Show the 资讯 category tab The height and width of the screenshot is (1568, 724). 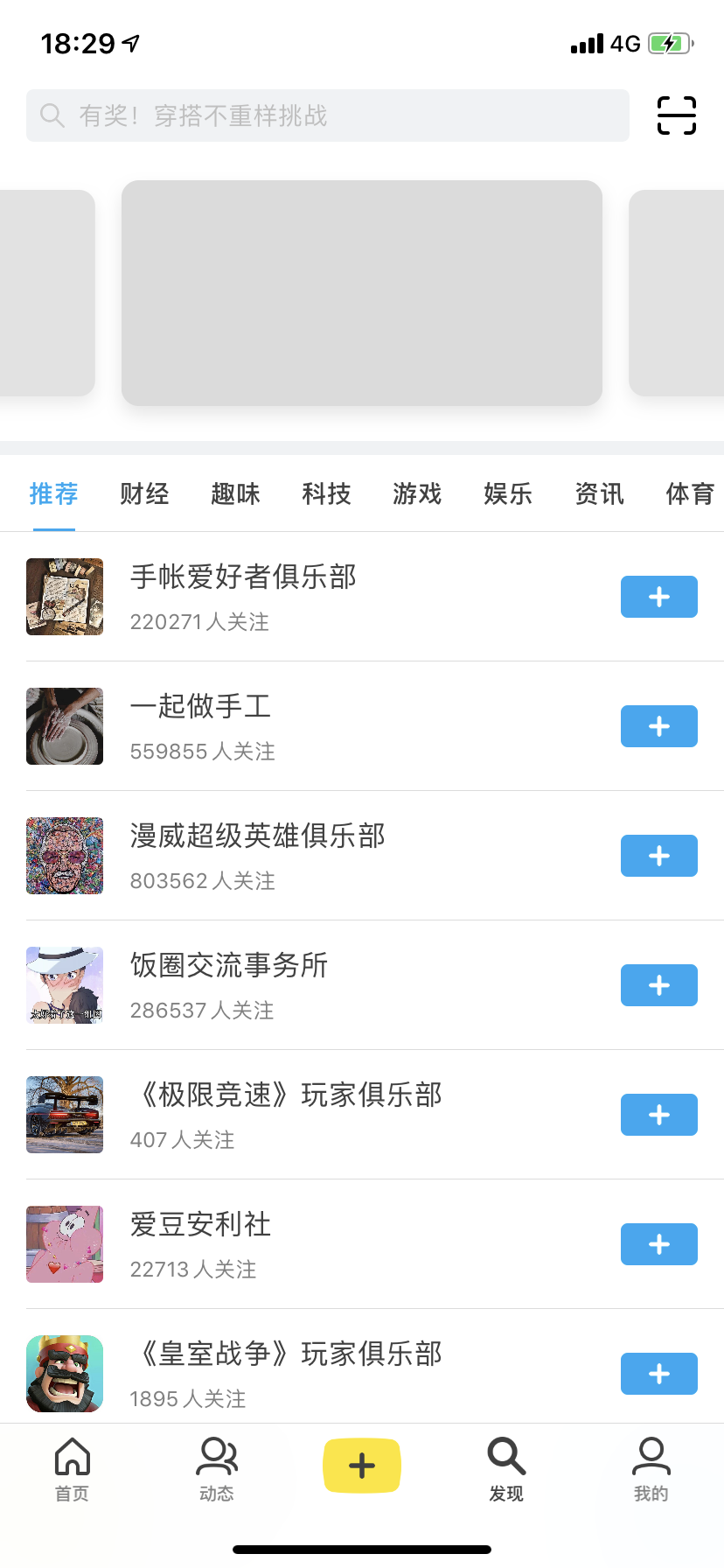599,494
